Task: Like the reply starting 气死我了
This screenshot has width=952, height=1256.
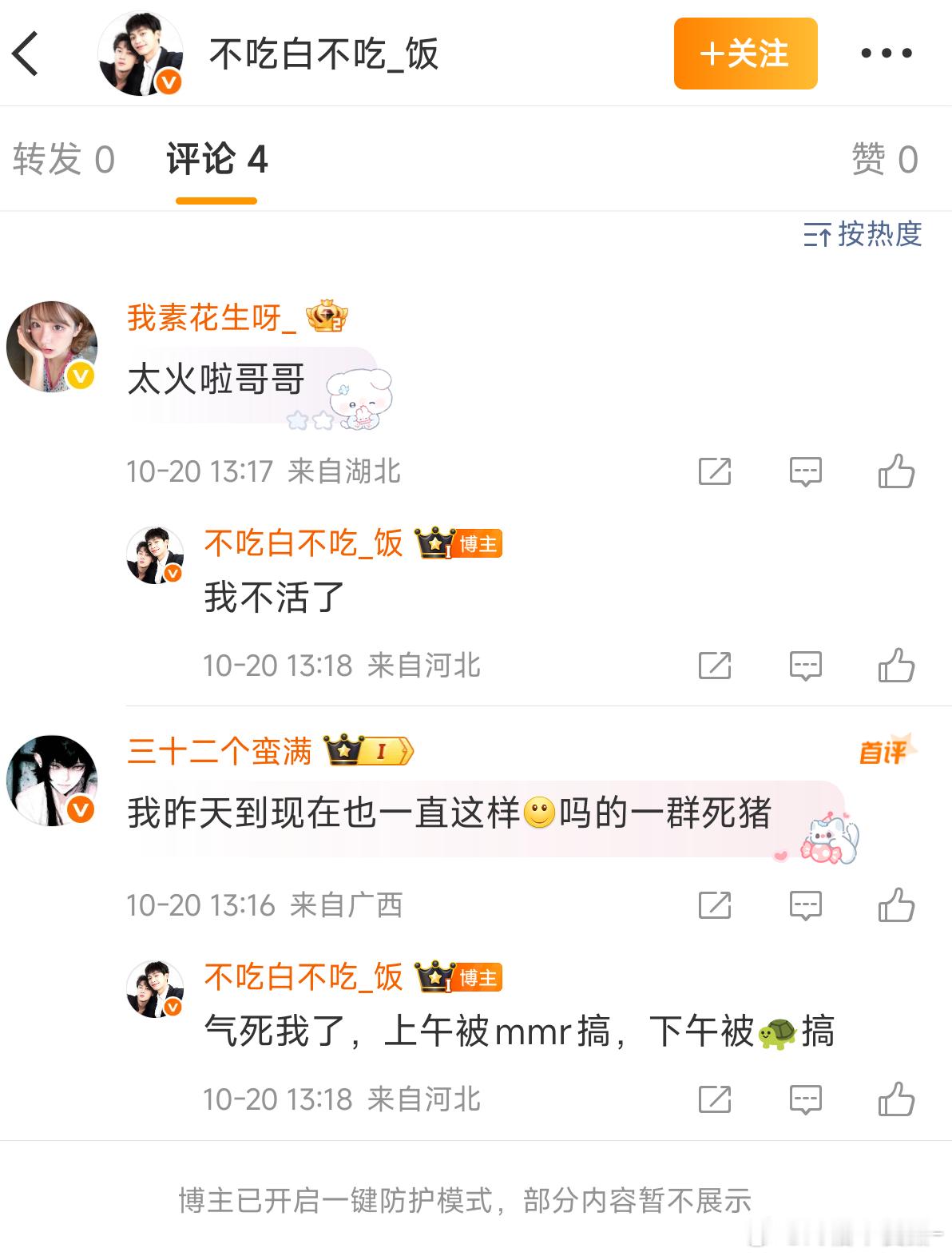Action: [x=896, y=1099]
